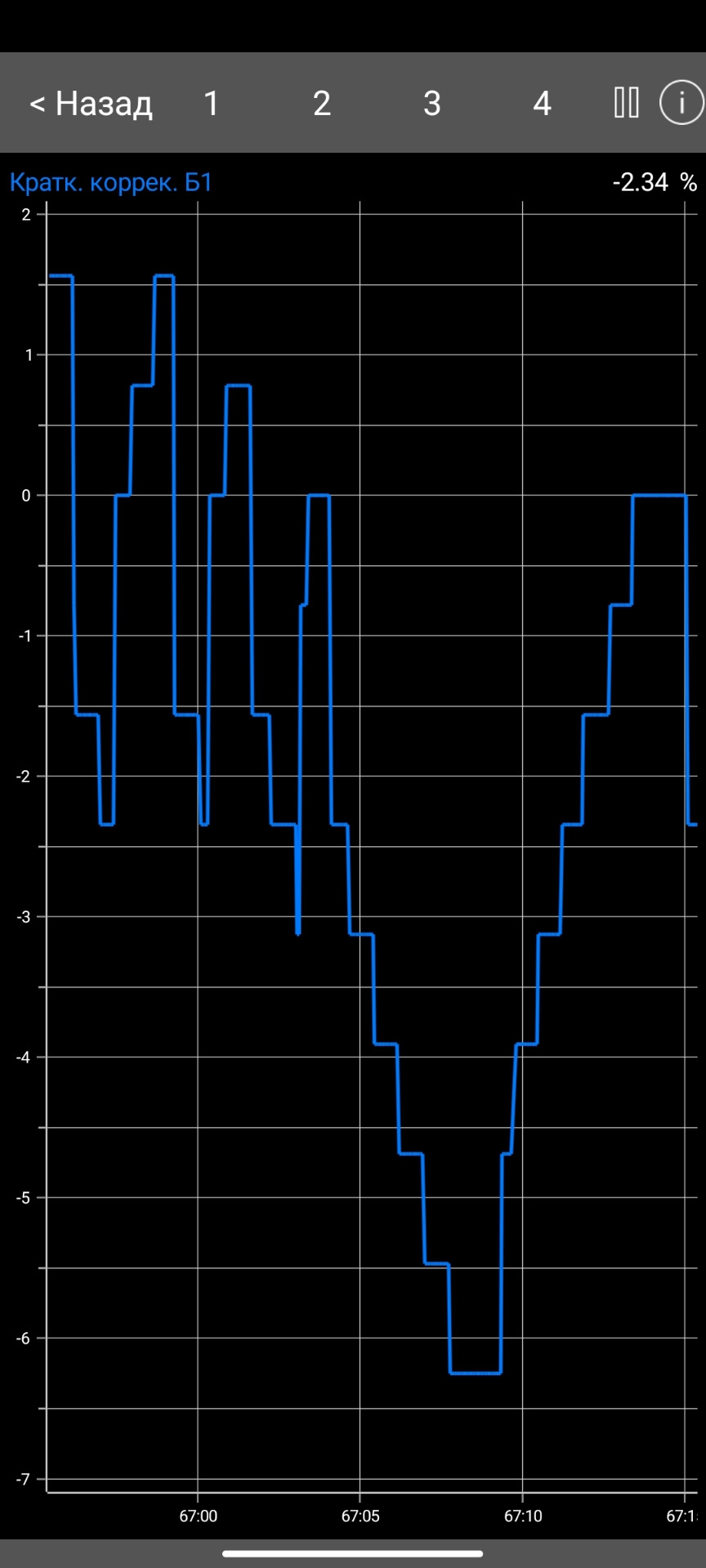
Task: Switch to graph page 4
Action: (x=542, y=104)
